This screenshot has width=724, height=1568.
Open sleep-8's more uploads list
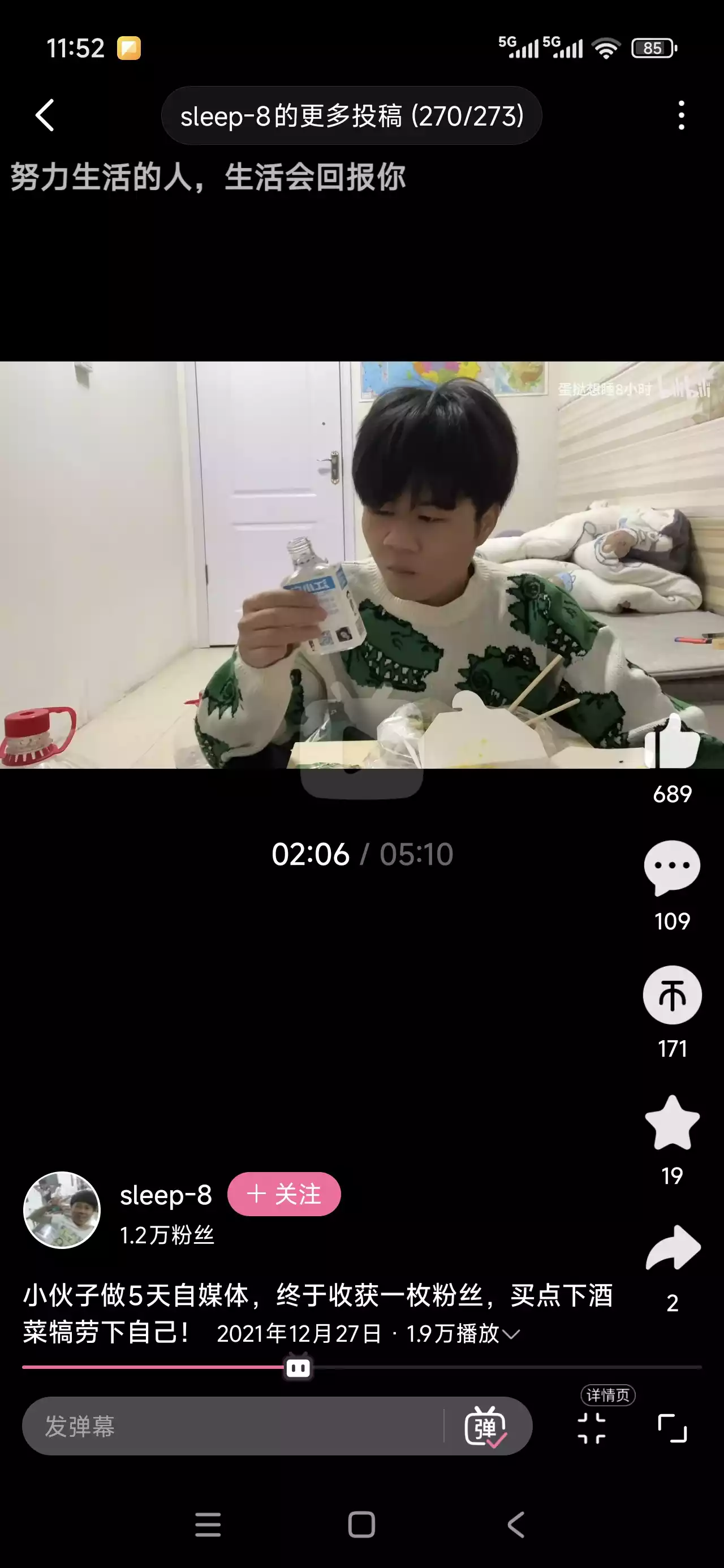click(351, 115)
